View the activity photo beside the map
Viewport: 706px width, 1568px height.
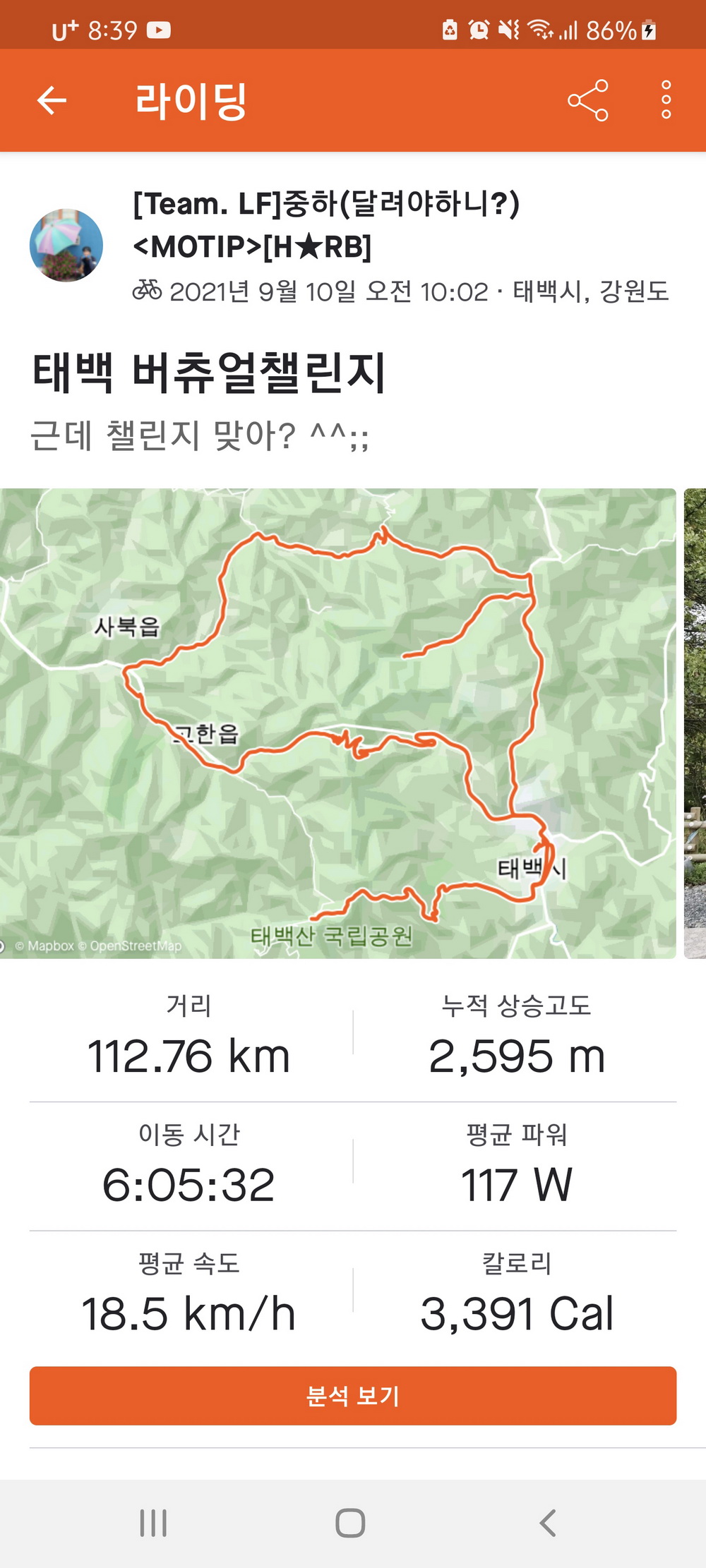695,723
